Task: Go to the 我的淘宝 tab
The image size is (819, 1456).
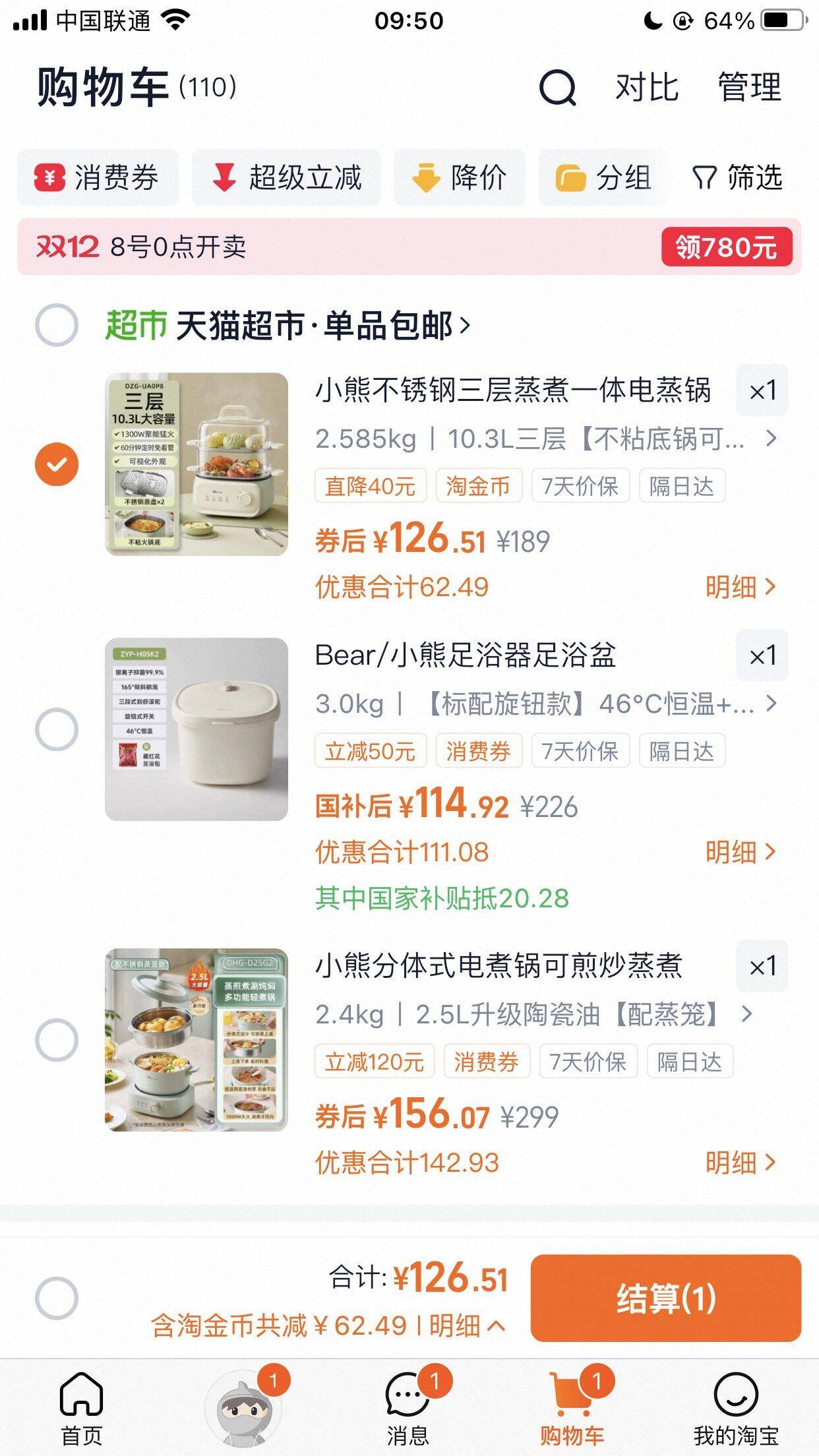Action: tap(735, 1406)
